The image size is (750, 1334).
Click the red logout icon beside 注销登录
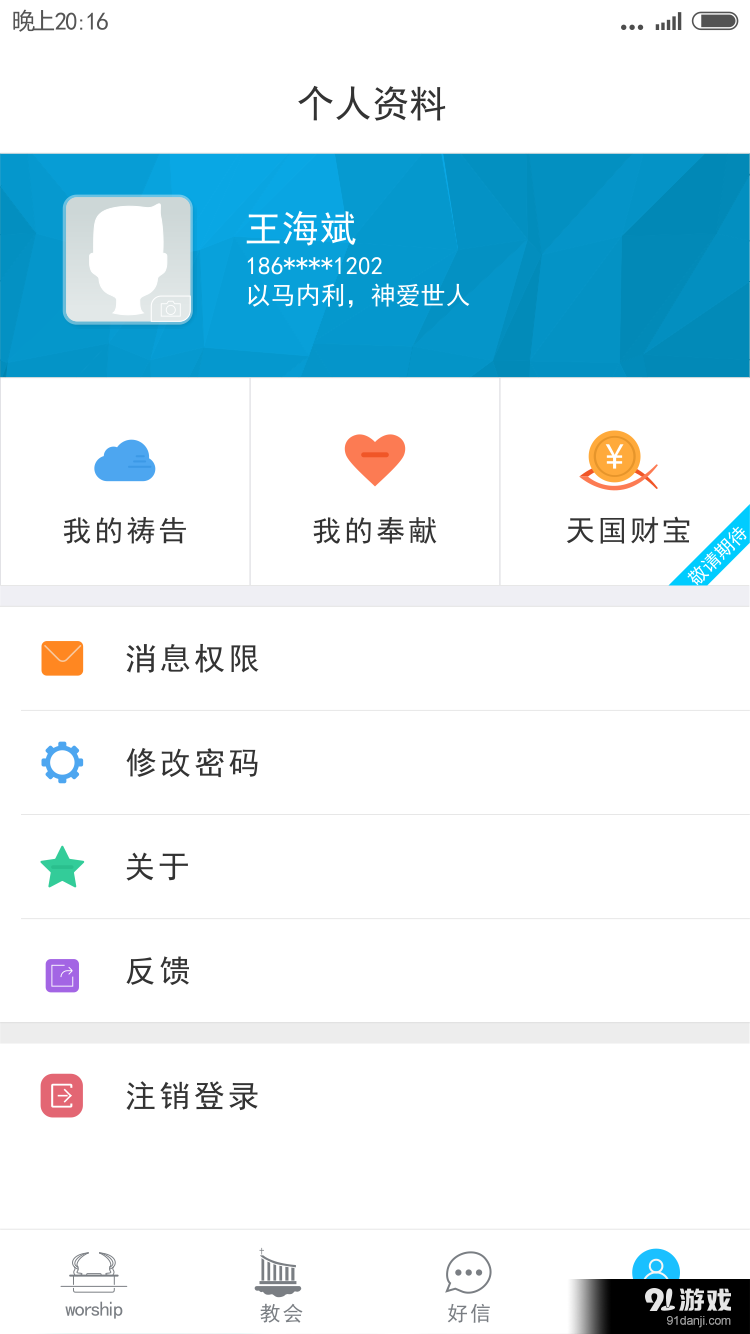click(x=62, y=1095)
